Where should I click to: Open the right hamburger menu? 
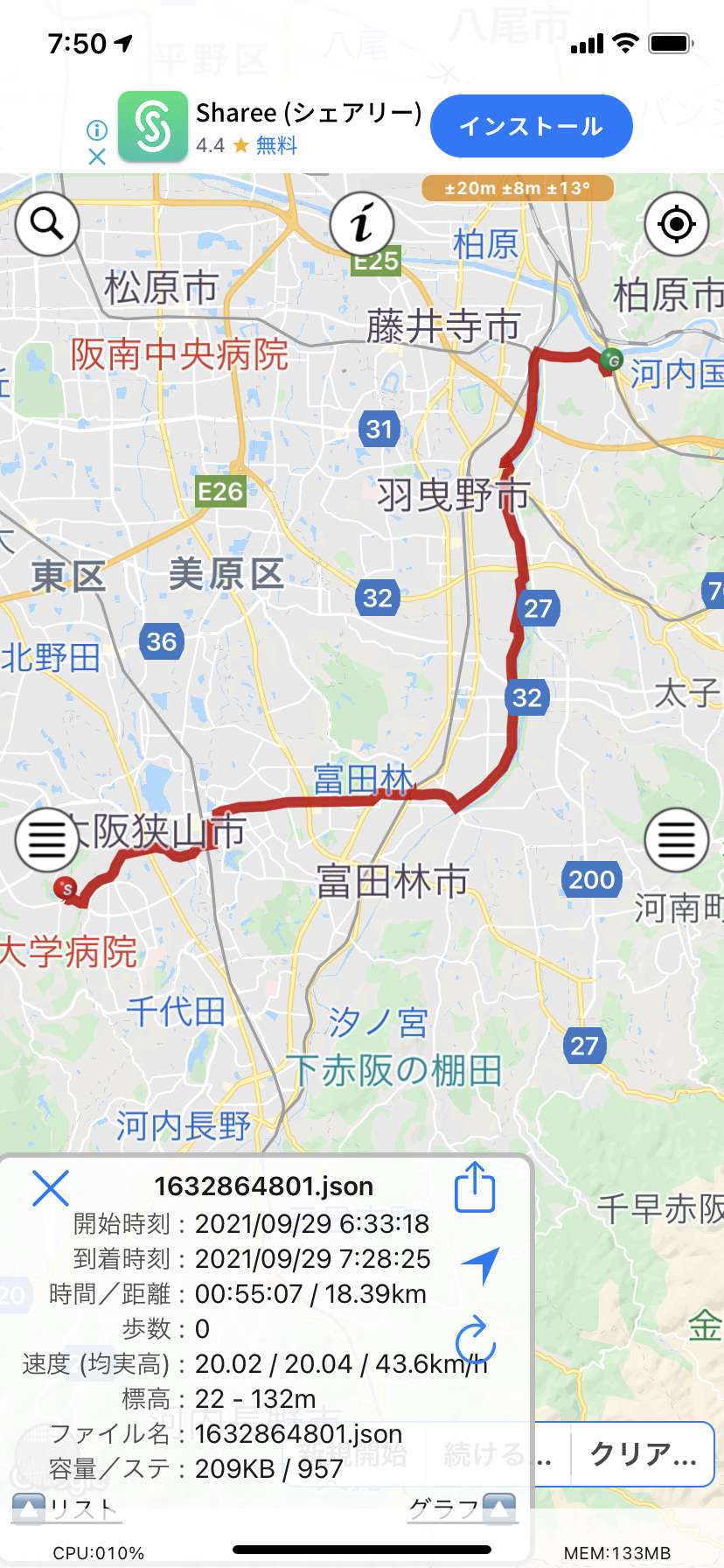coord(676,840)
